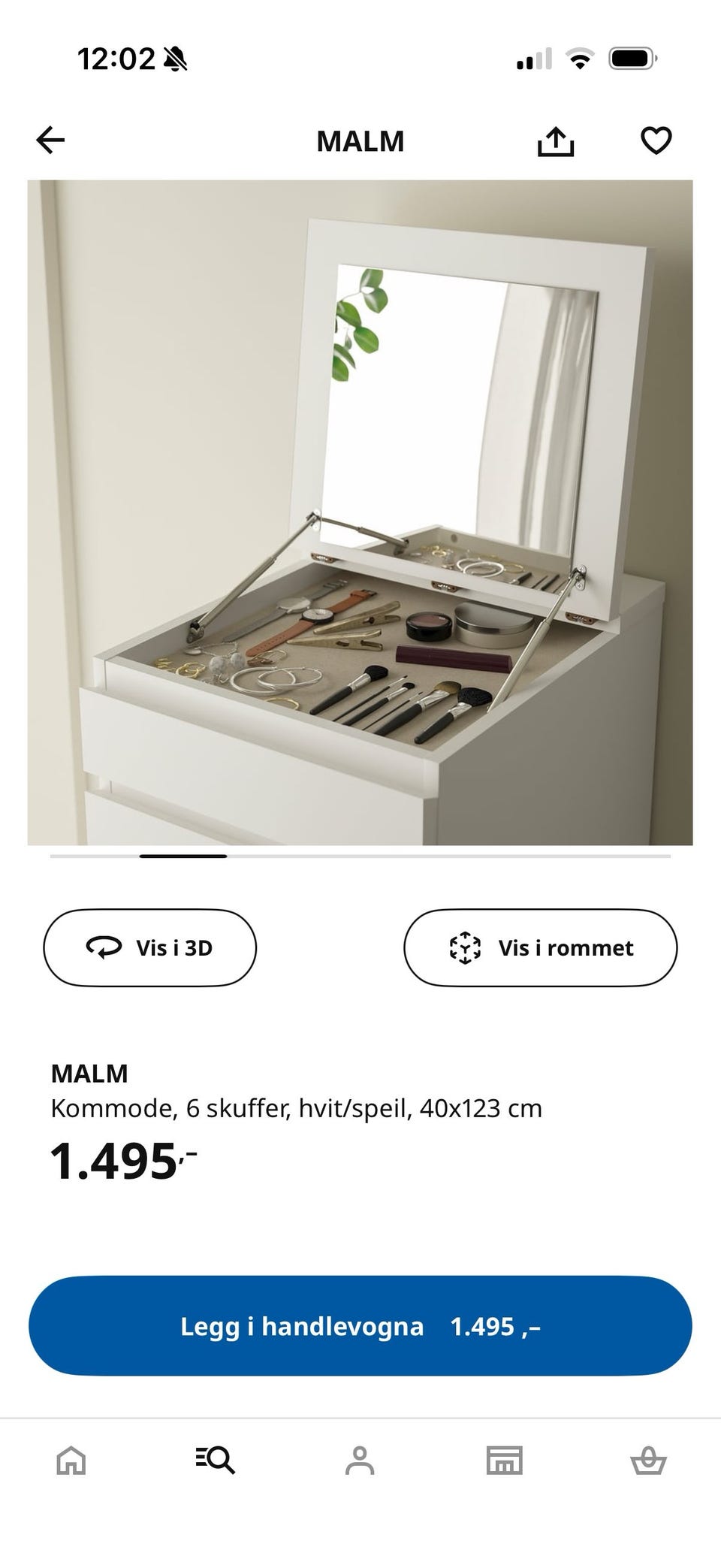Tap the active image indicator dot

point(184,857)
